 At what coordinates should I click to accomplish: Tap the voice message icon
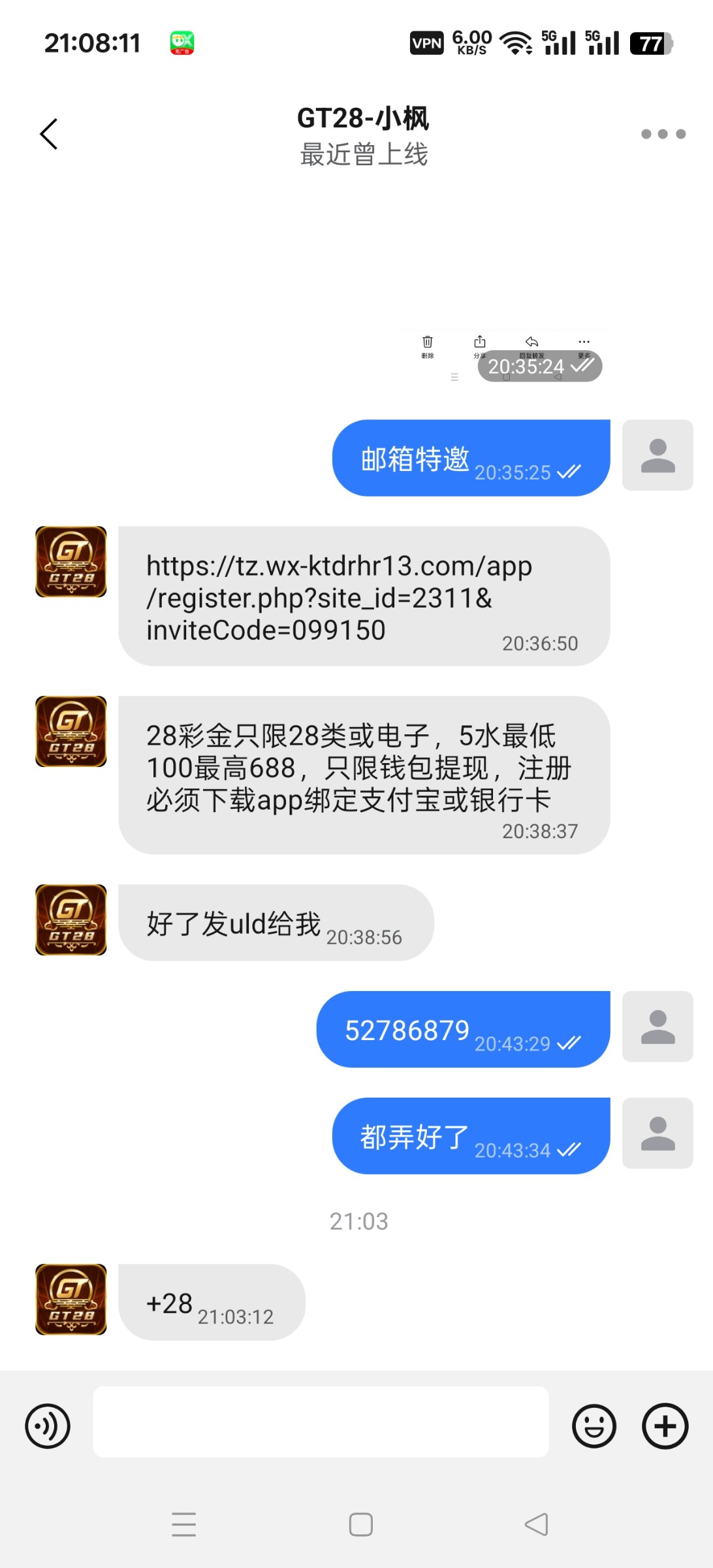pos(48,1426)
